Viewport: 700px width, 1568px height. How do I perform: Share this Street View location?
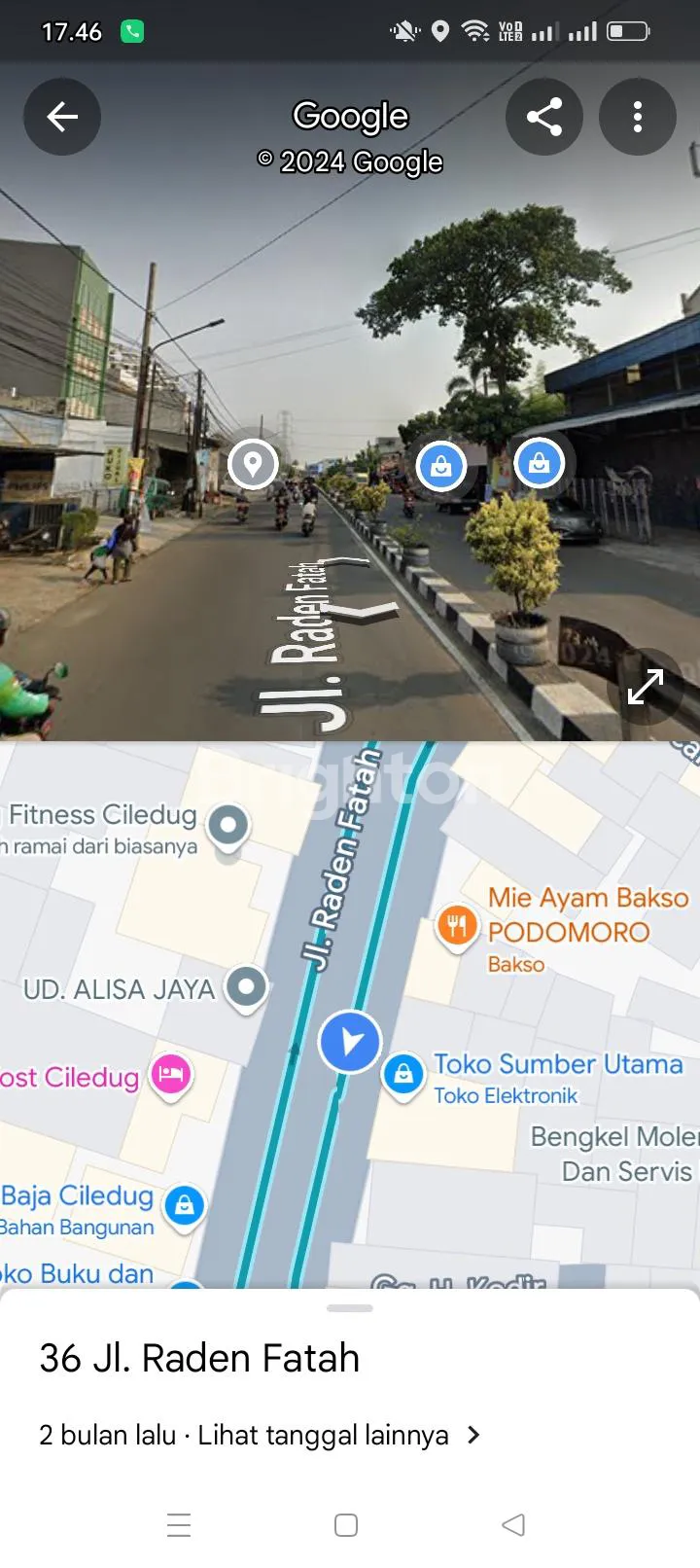pos(543,118)
